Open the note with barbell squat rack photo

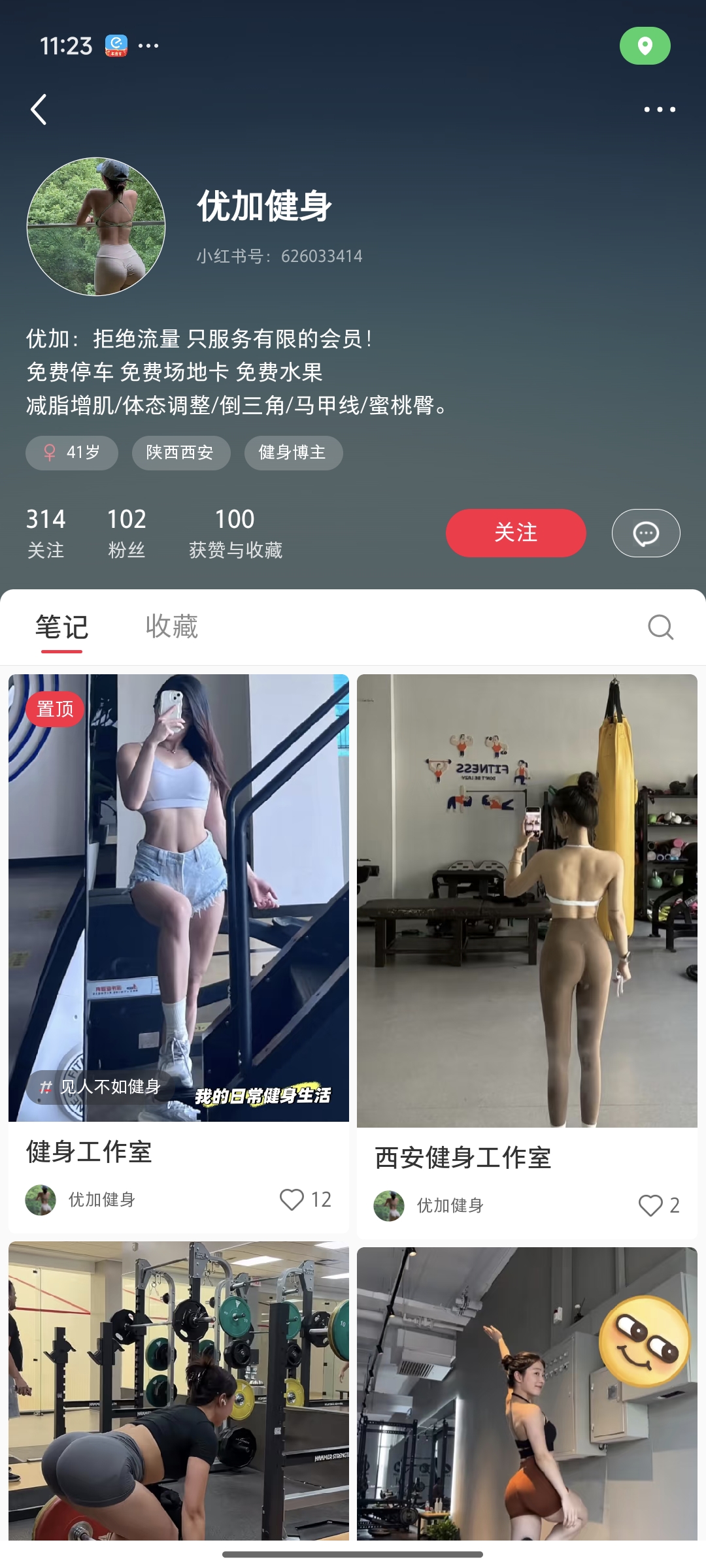(x=178, y=1392)
